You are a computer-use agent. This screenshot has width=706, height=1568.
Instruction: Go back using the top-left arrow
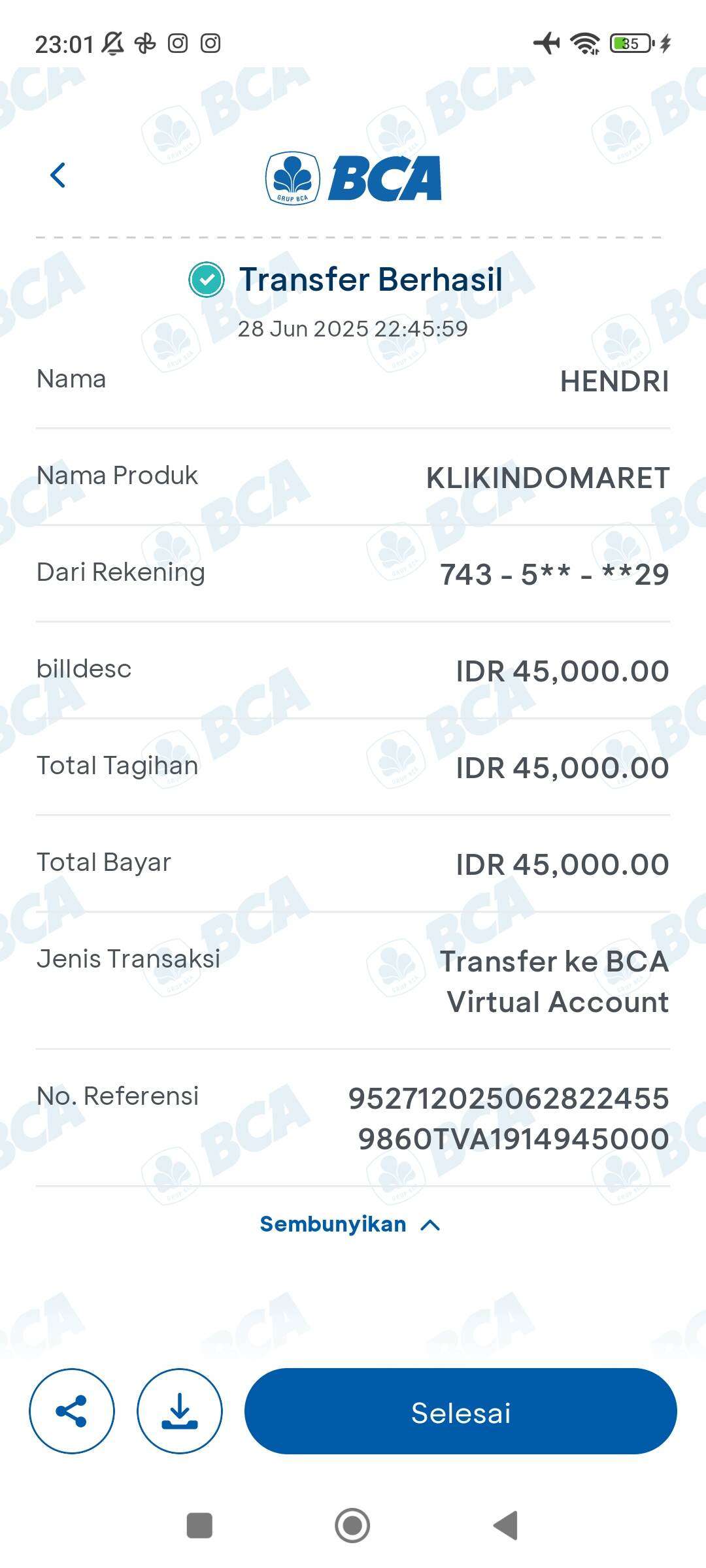click(58, 175)
